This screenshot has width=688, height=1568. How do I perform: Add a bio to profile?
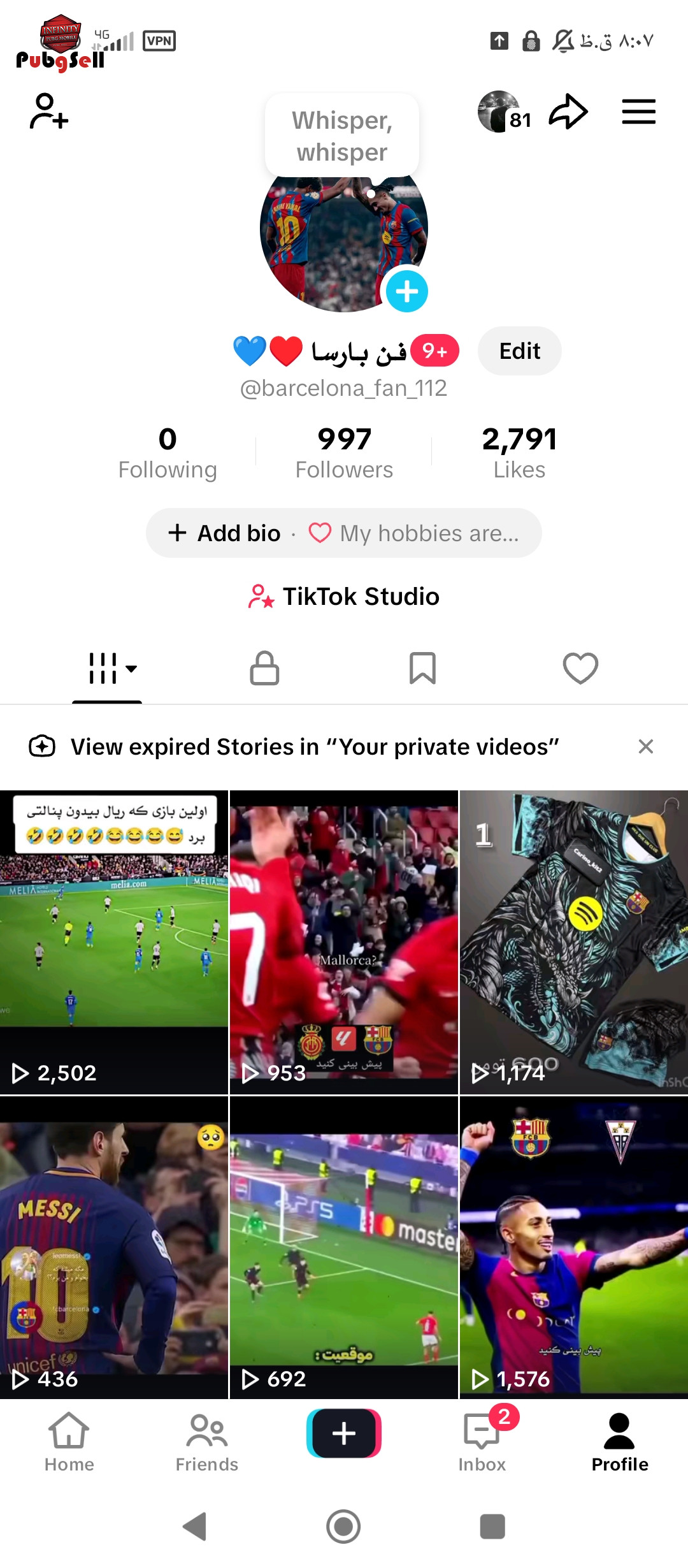point(225,533)
